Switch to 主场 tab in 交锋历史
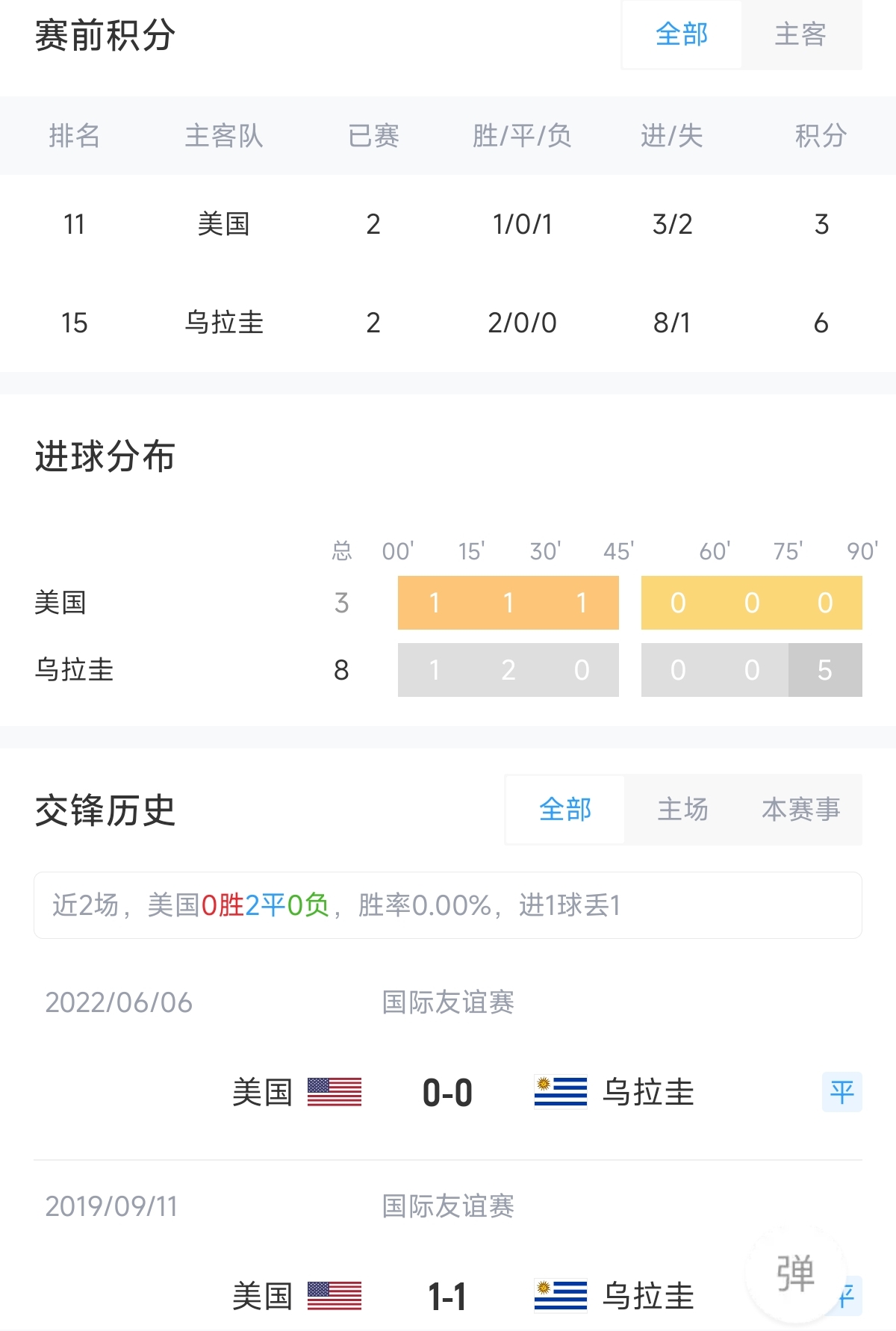The image size is (896, 1331). click(x=682, y=810)
